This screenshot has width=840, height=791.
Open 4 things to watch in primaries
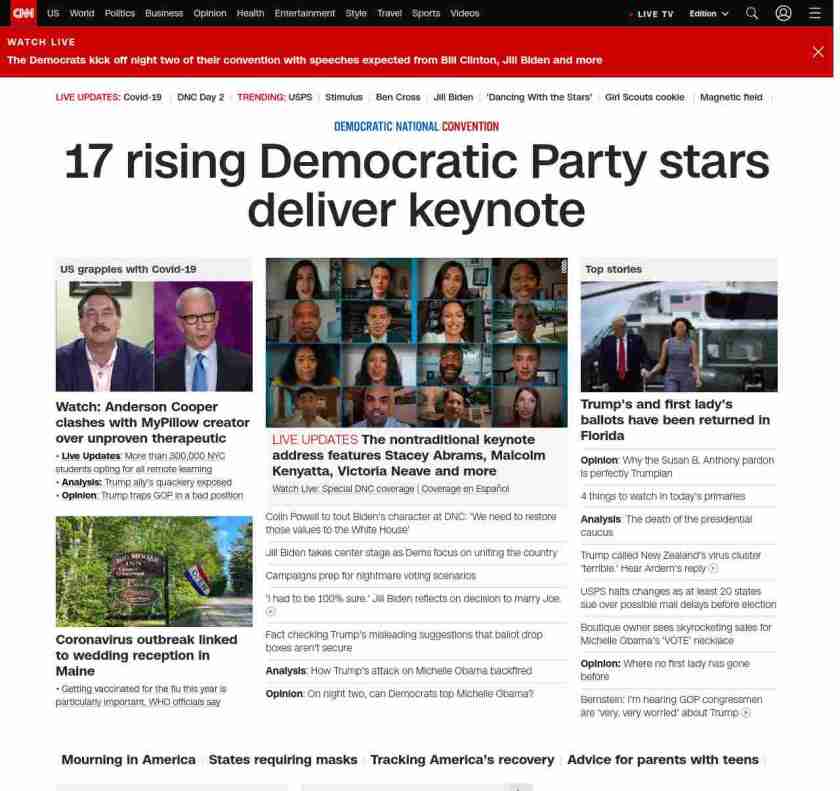point(662,496)
